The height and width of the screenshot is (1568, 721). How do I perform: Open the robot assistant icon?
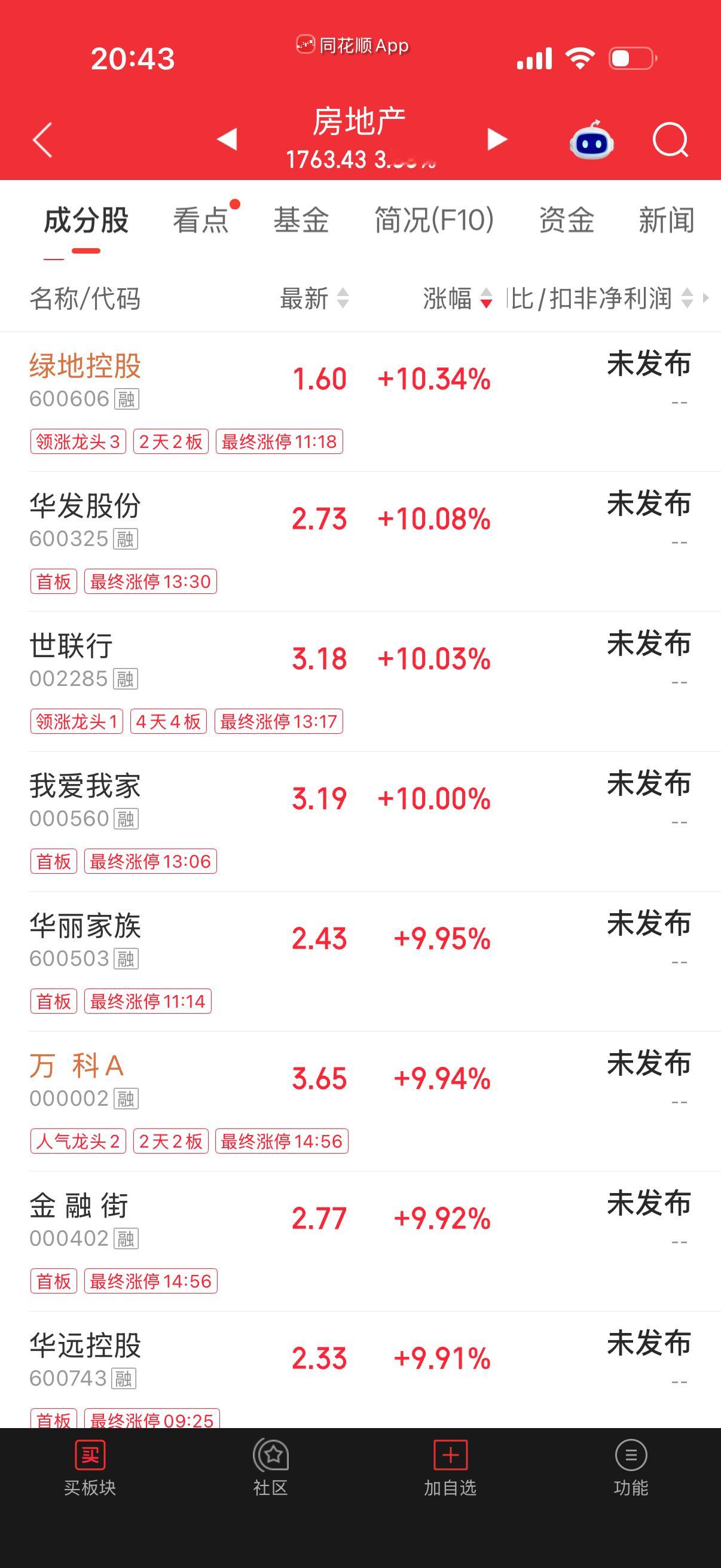(591, 140)
